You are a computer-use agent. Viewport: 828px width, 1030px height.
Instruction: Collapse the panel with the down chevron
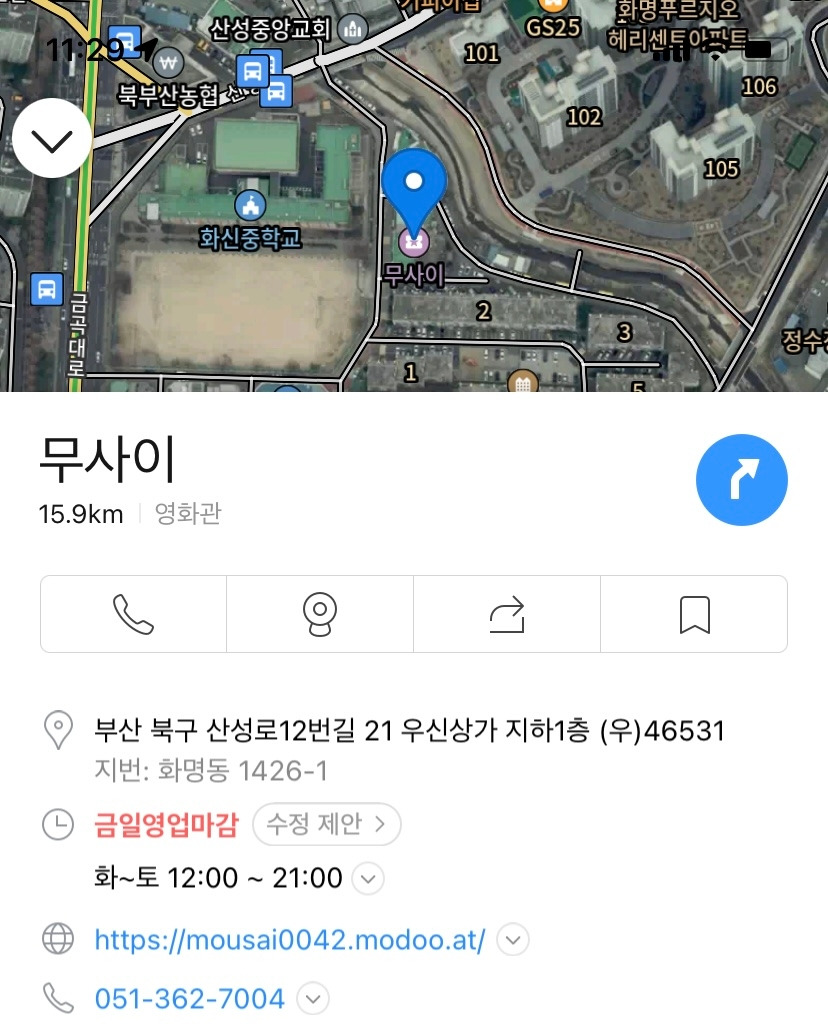52,139
